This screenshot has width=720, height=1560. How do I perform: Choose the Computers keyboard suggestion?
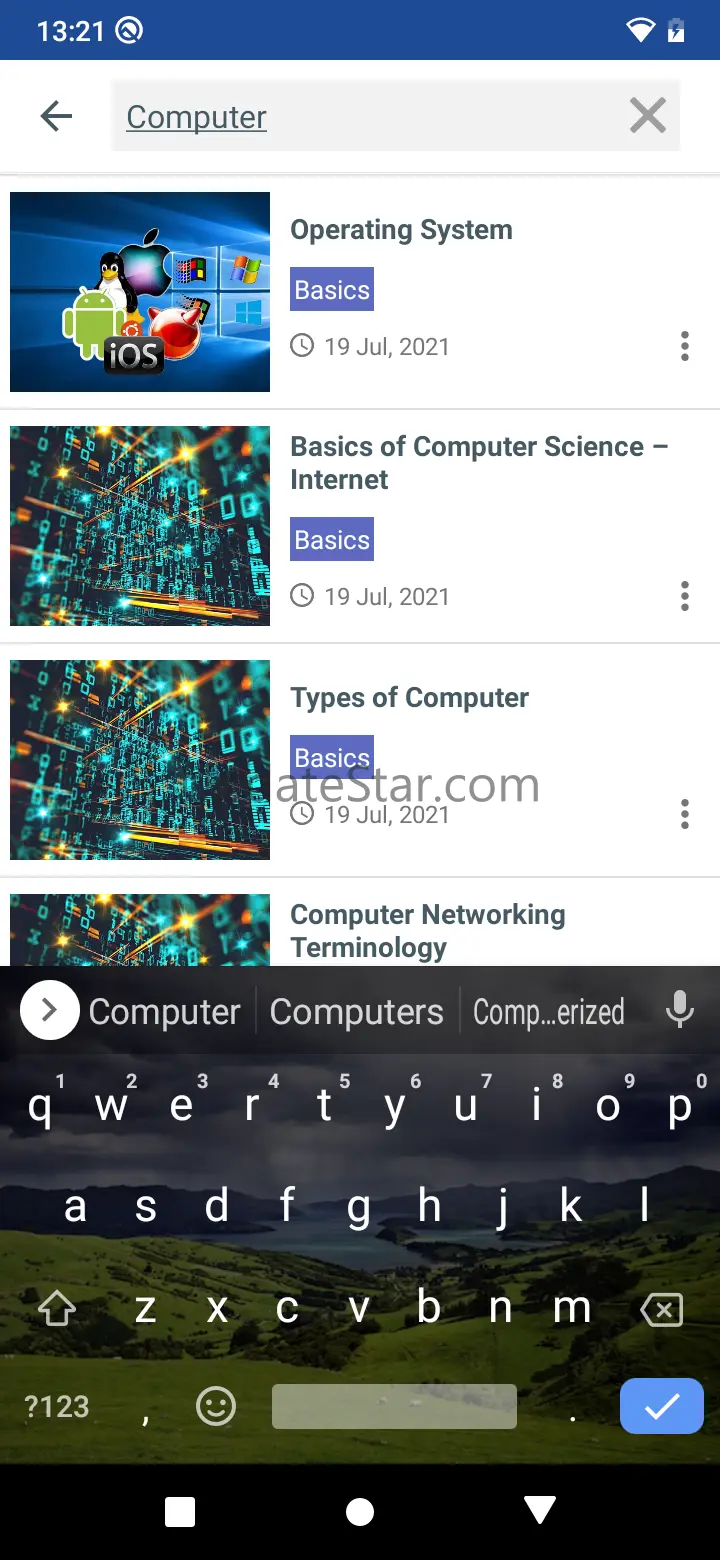[x=357, y=1012]
